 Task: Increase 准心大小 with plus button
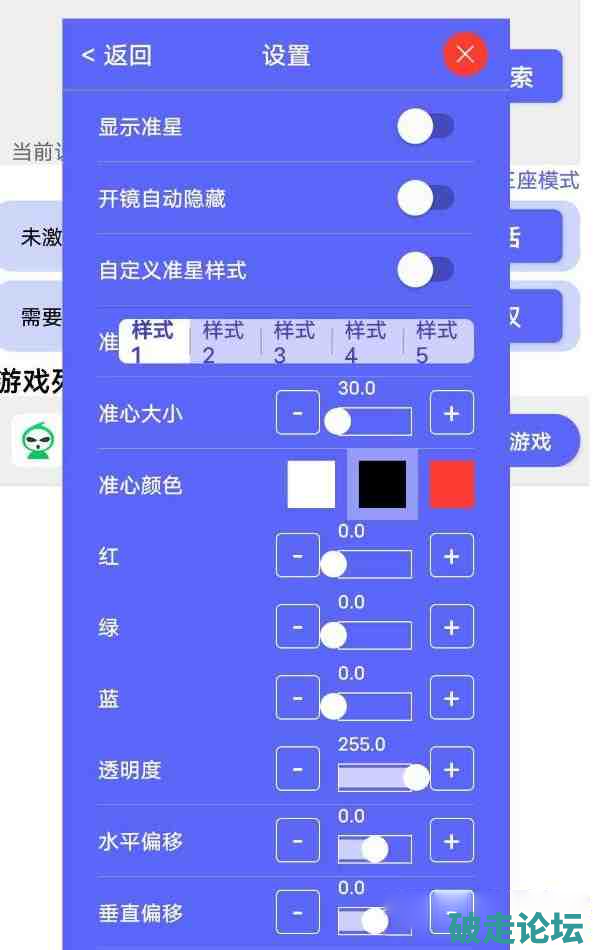pyautogui.click(x=451, y=413)
